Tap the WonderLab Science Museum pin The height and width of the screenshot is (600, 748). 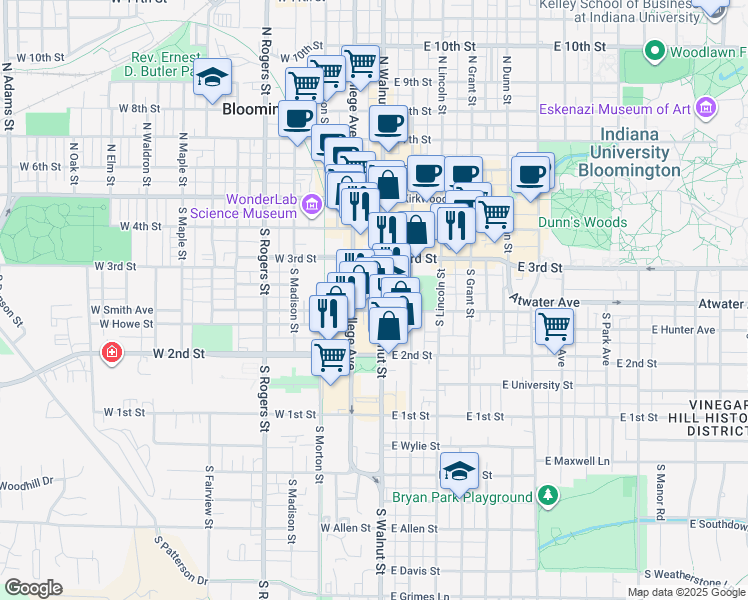(x=310, y=206)
